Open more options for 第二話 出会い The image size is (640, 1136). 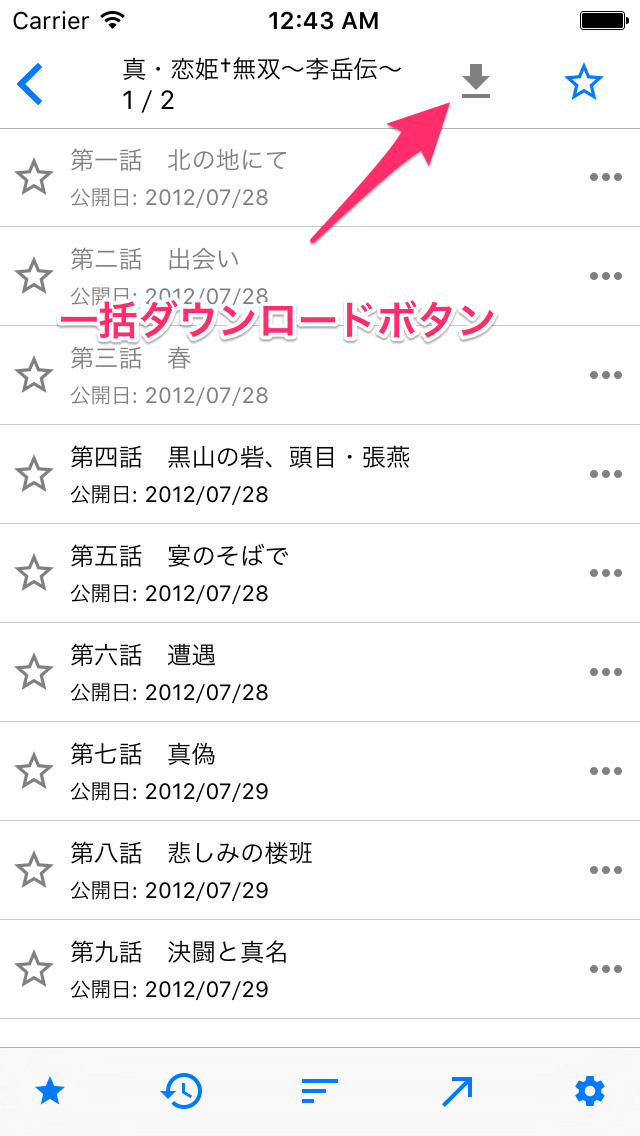click(x=606, y=276)
